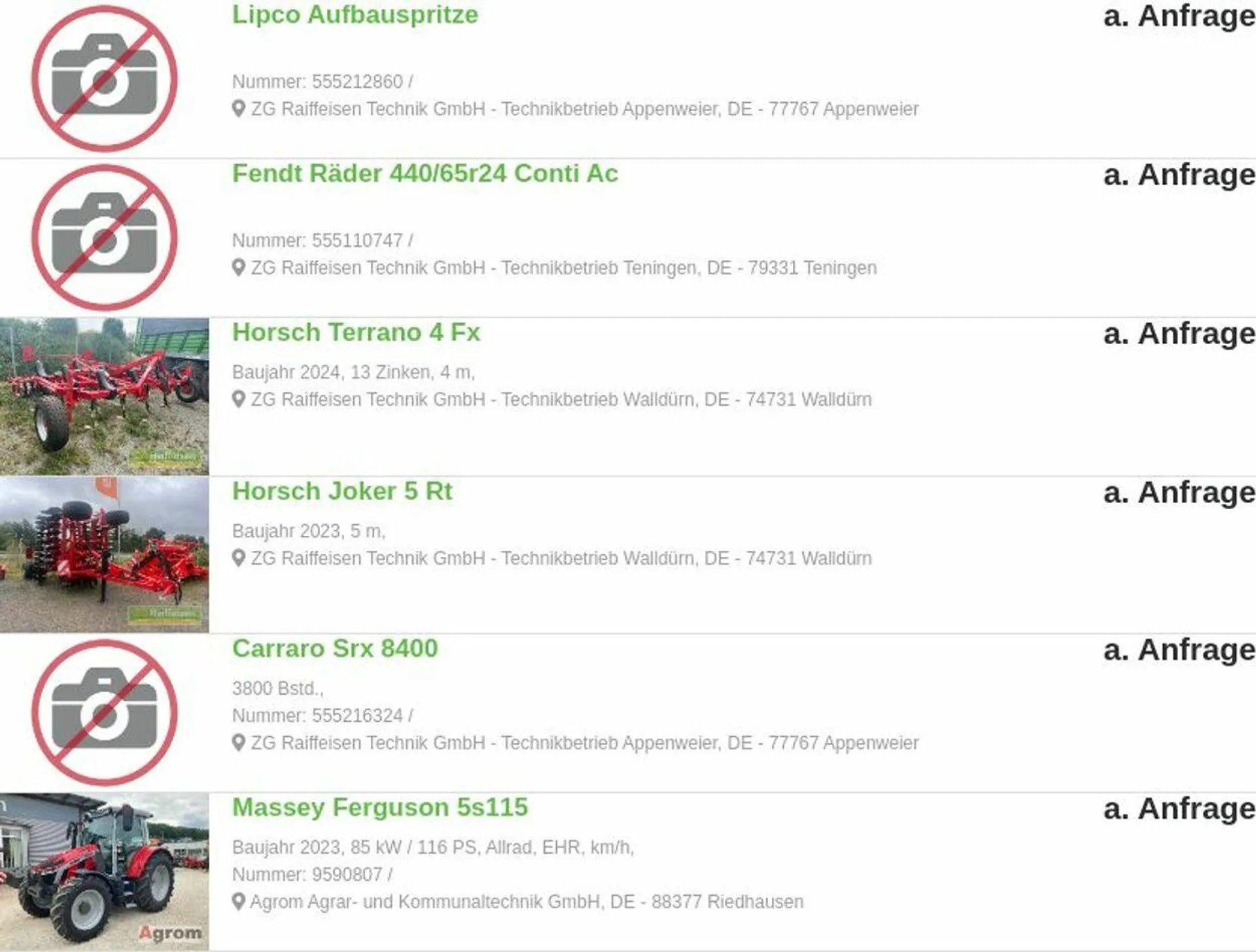Open the Fendt Räder 440/65r24 Conti Ac listing

[425, 173]
